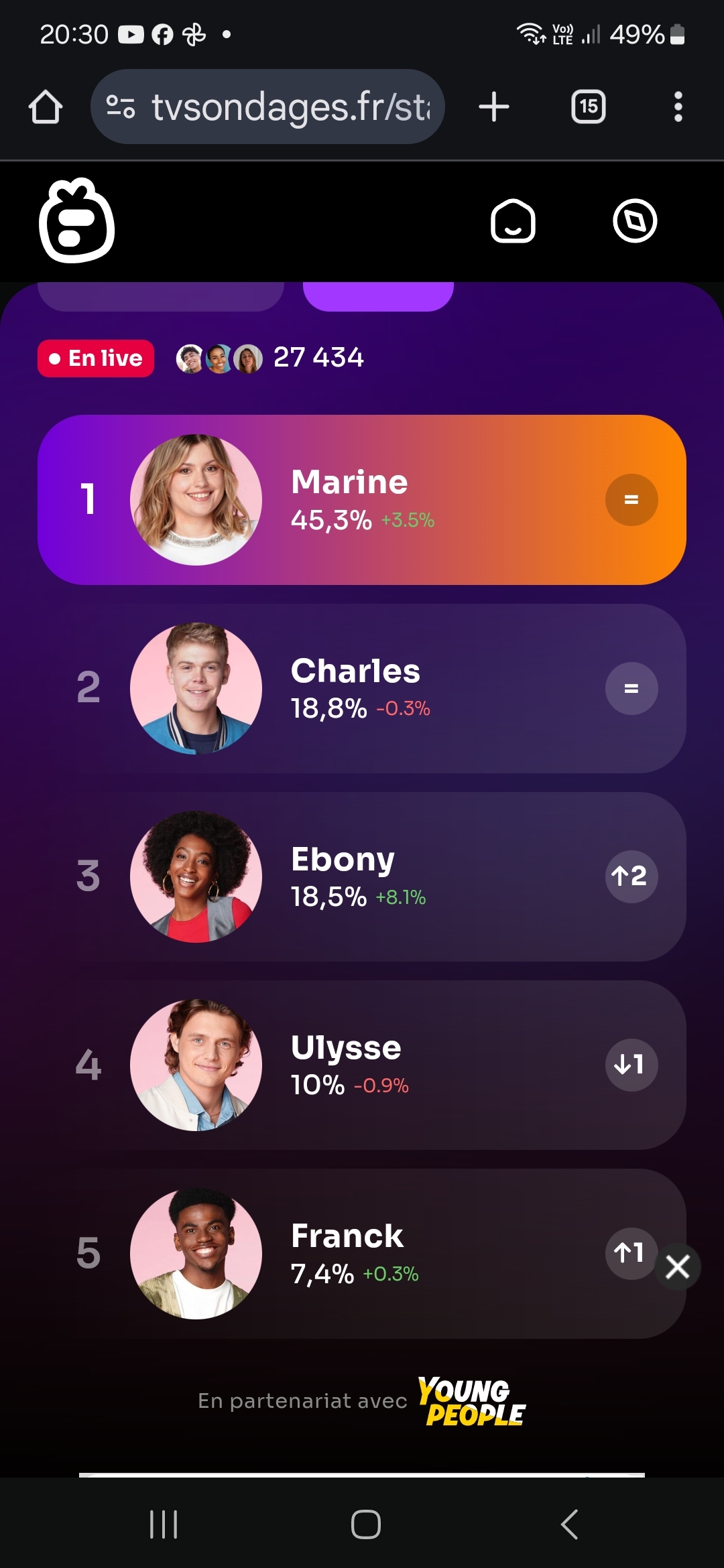Viewport: 724px width, 1568px height.
Task: Show recent apps from the navigation bar
Action: click(x=163, y=1524)
